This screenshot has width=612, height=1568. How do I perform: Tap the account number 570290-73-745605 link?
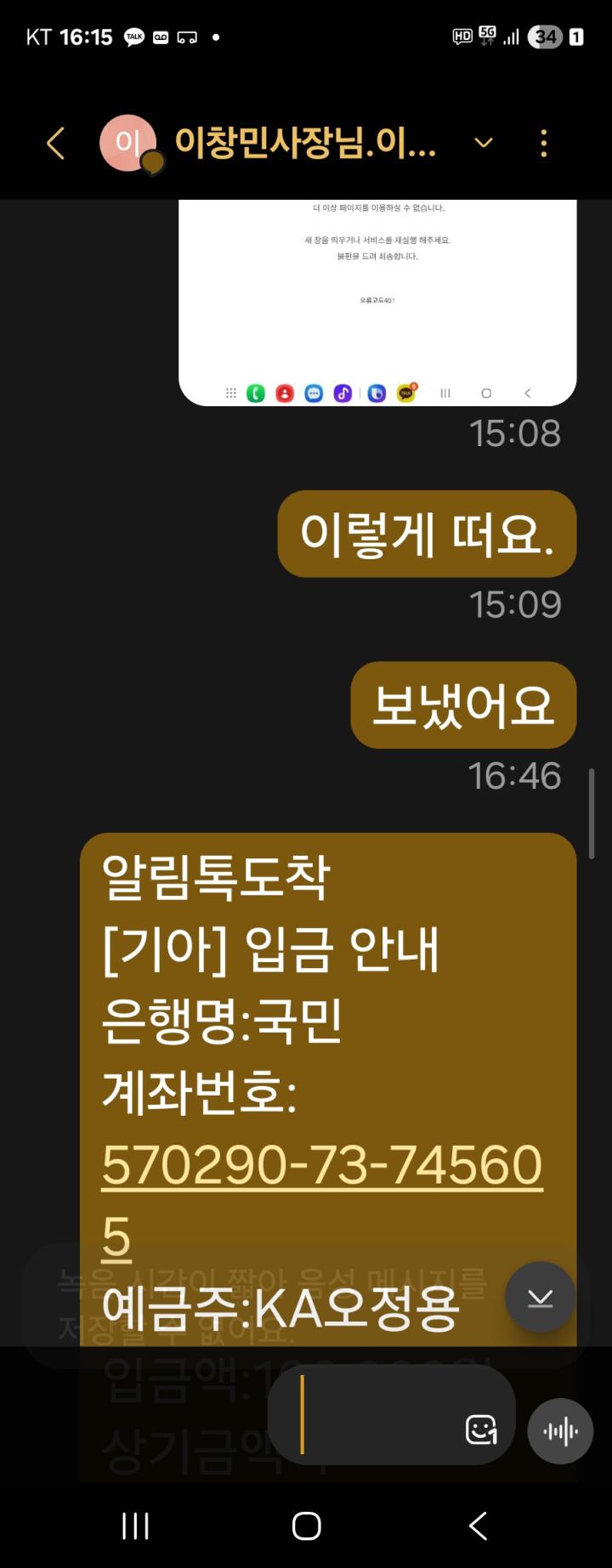(x=321, y=1164)
